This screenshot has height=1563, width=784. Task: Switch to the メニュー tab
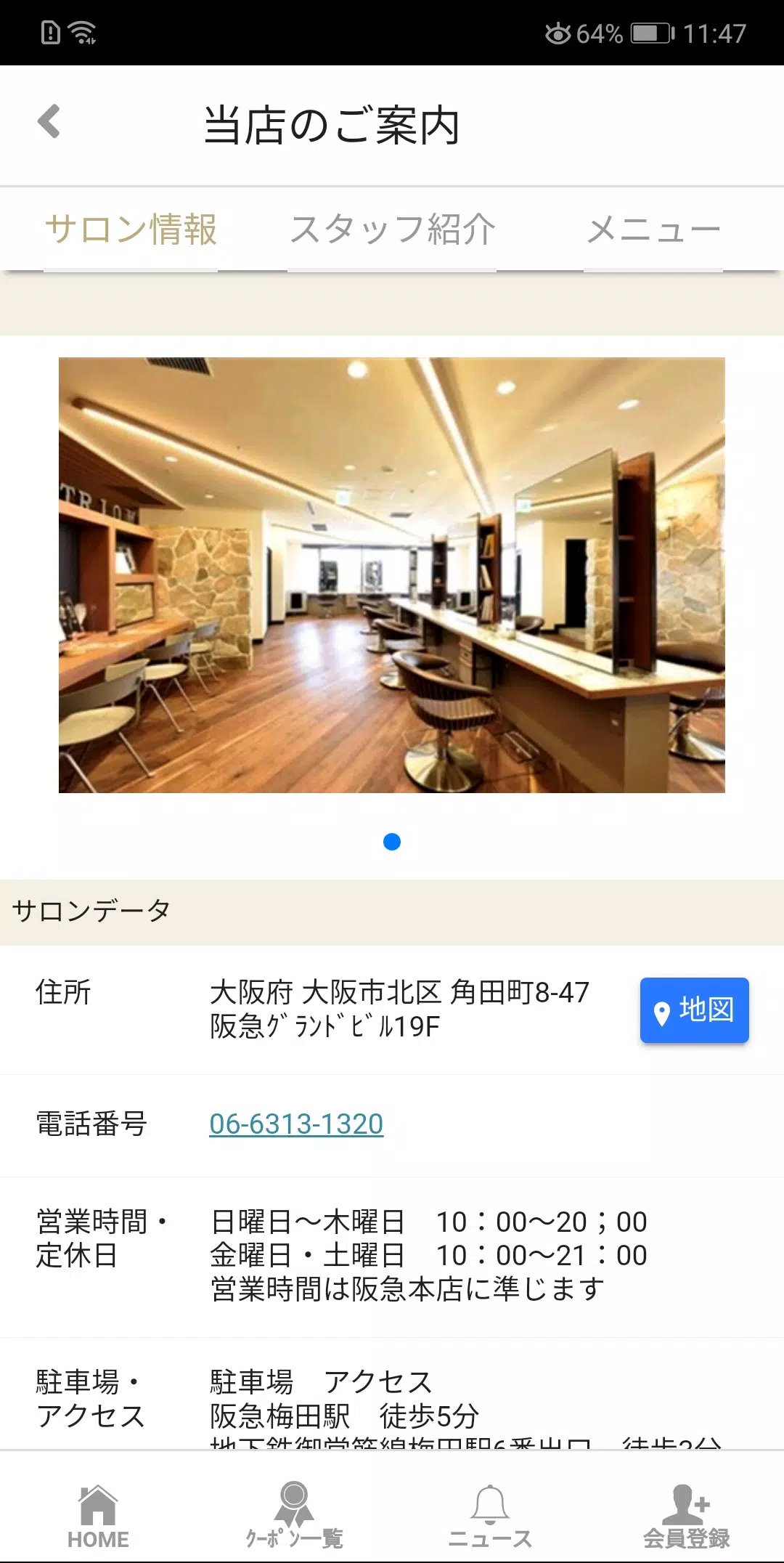[x=653, y=229]
